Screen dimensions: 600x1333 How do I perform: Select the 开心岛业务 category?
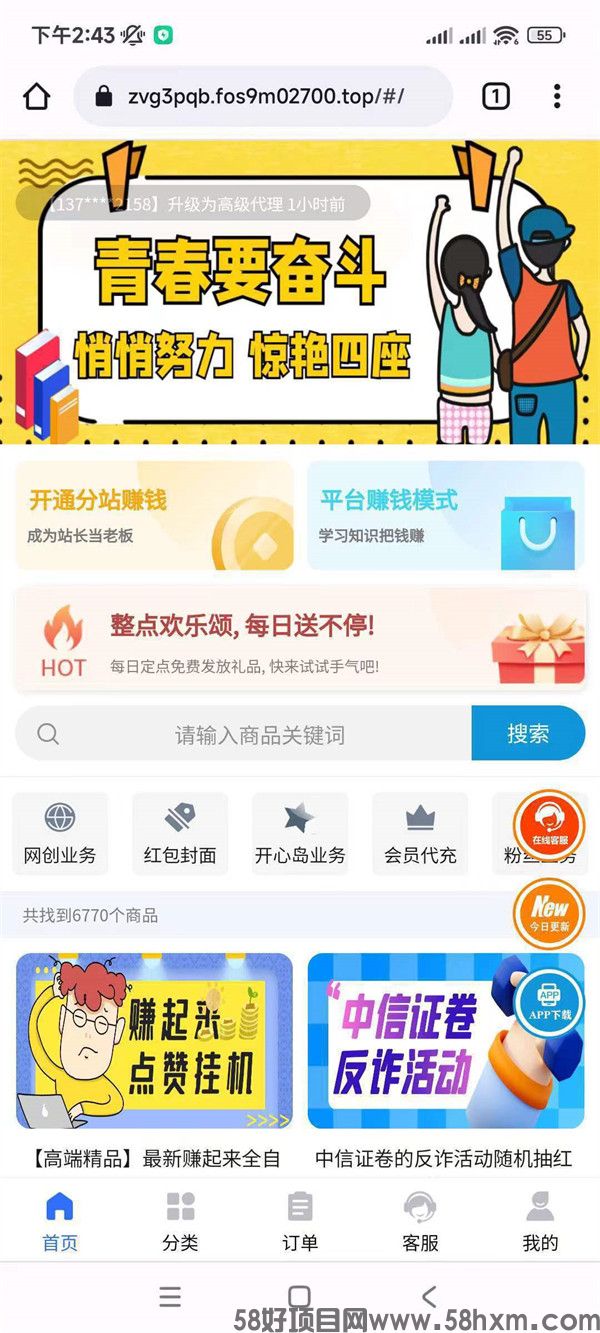tap(300, 834)
